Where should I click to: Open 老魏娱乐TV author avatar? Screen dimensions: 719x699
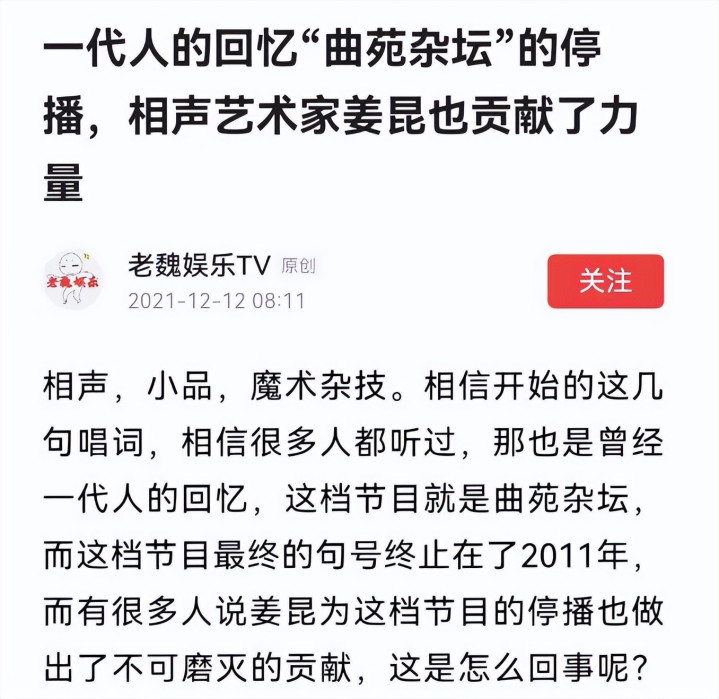point(72,281)
